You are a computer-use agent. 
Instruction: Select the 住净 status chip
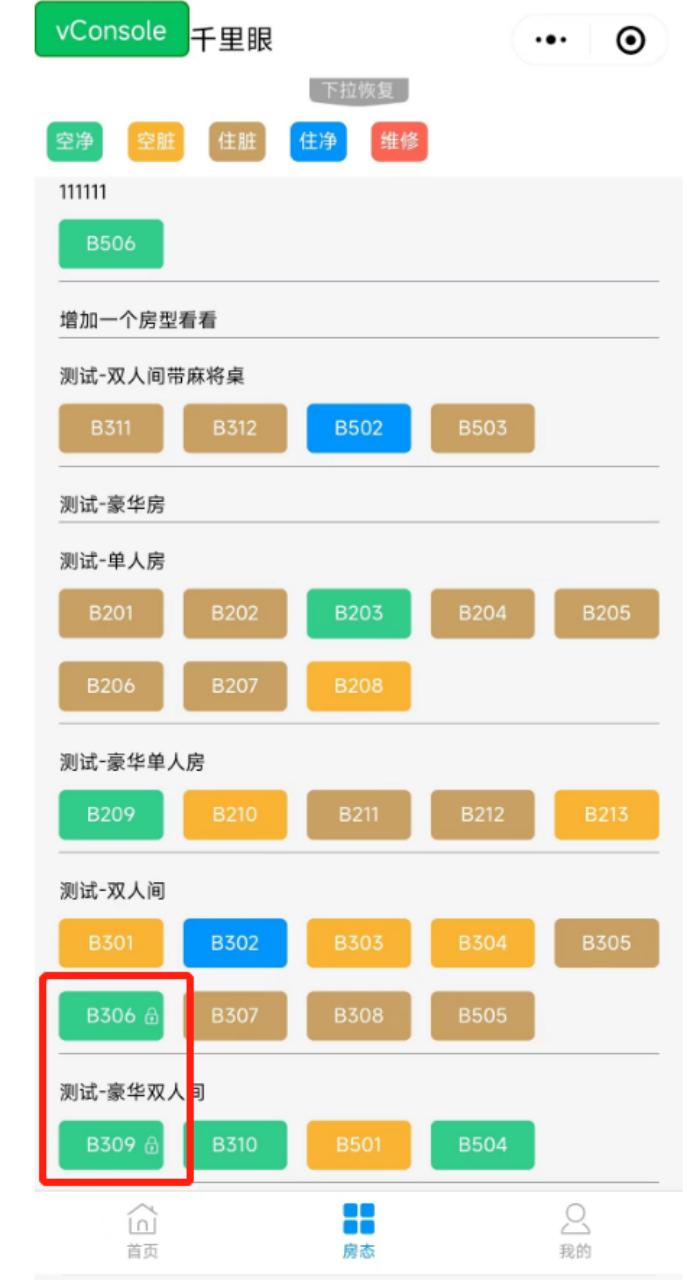318,142
